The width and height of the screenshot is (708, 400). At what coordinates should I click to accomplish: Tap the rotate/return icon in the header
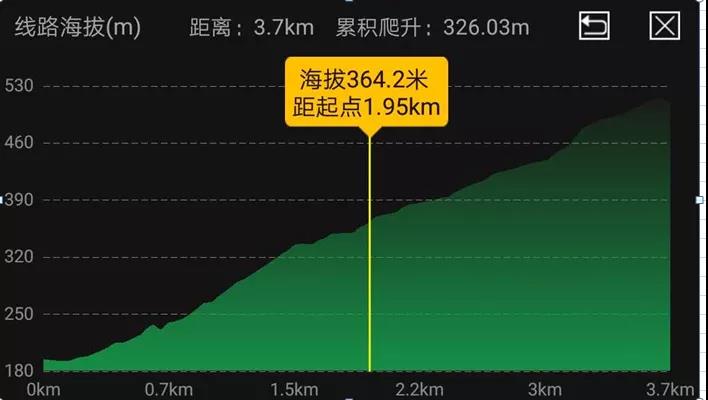pos(594,27)
